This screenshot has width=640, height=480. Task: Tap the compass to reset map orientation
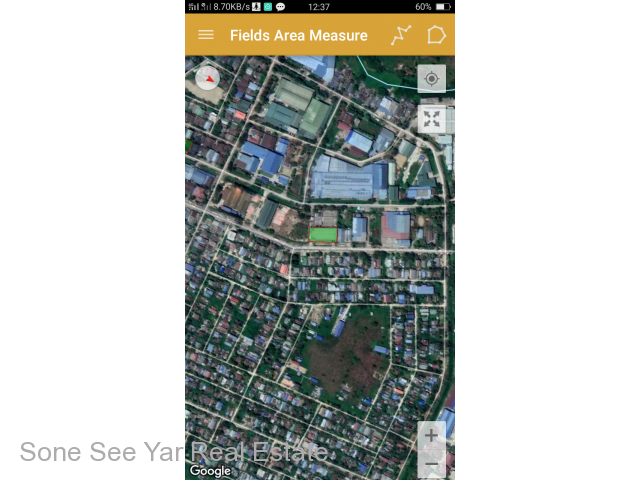tap(208, 78)
